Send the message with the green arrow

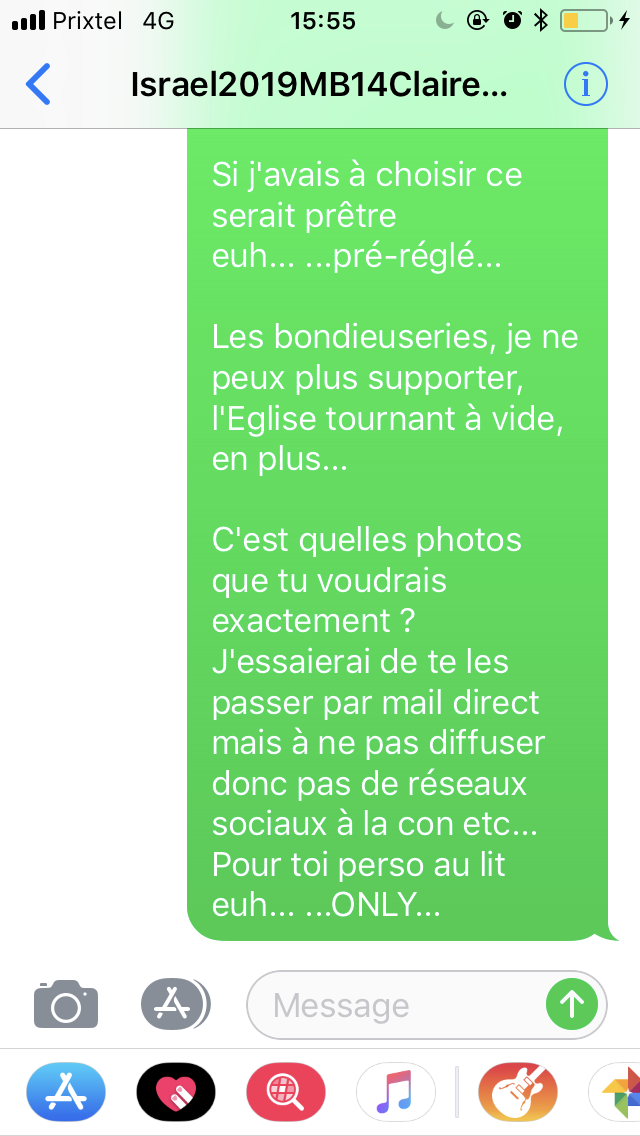[572, 1004]
